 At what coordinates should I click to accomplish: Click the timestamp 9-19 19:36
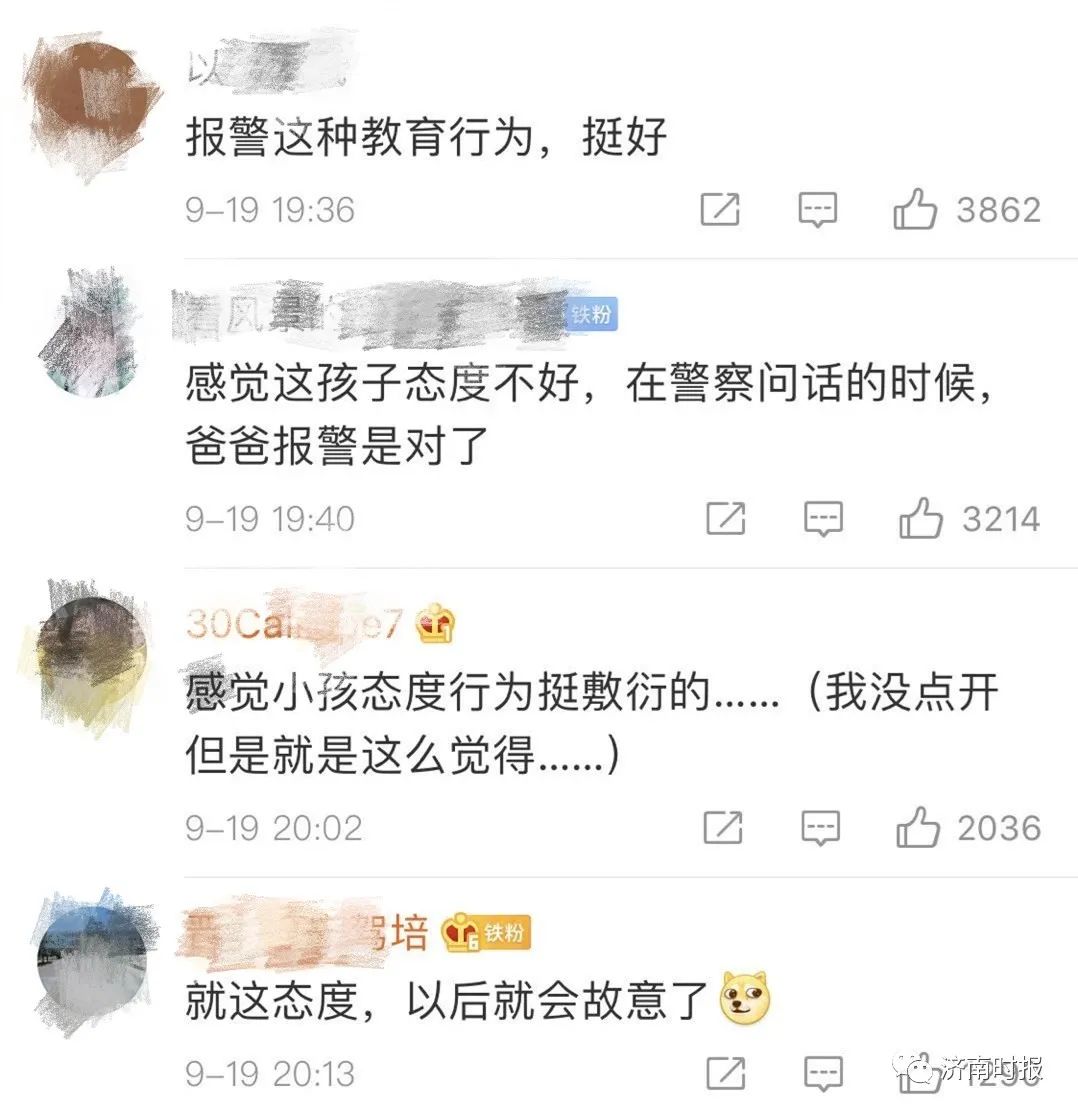click(270, 209)
